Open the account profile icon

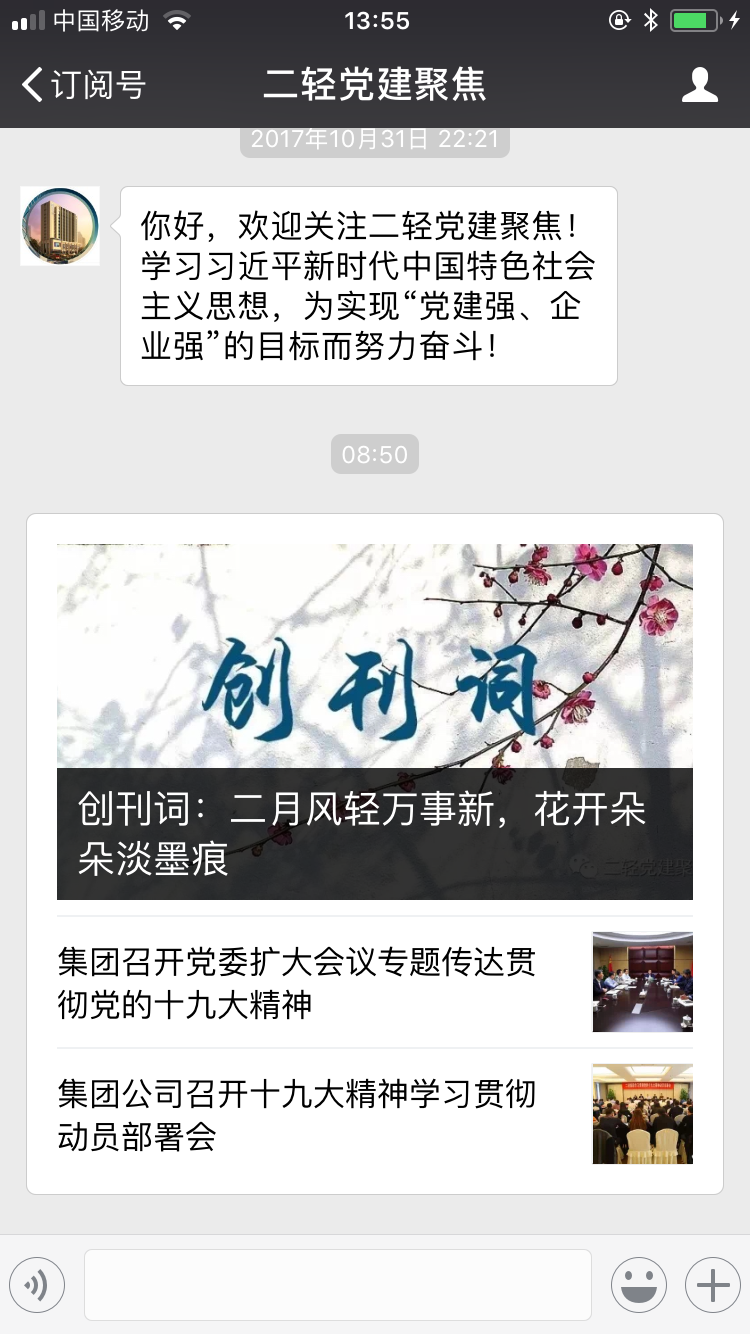[x=699, y=85]
